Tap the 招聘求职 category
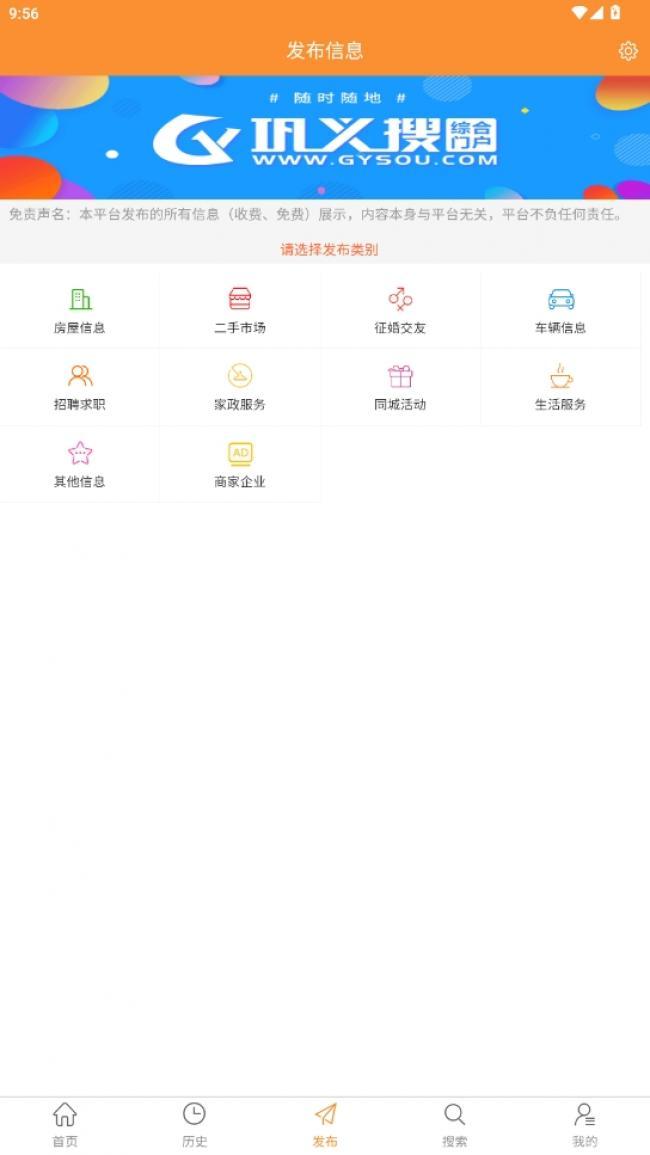 80,387
